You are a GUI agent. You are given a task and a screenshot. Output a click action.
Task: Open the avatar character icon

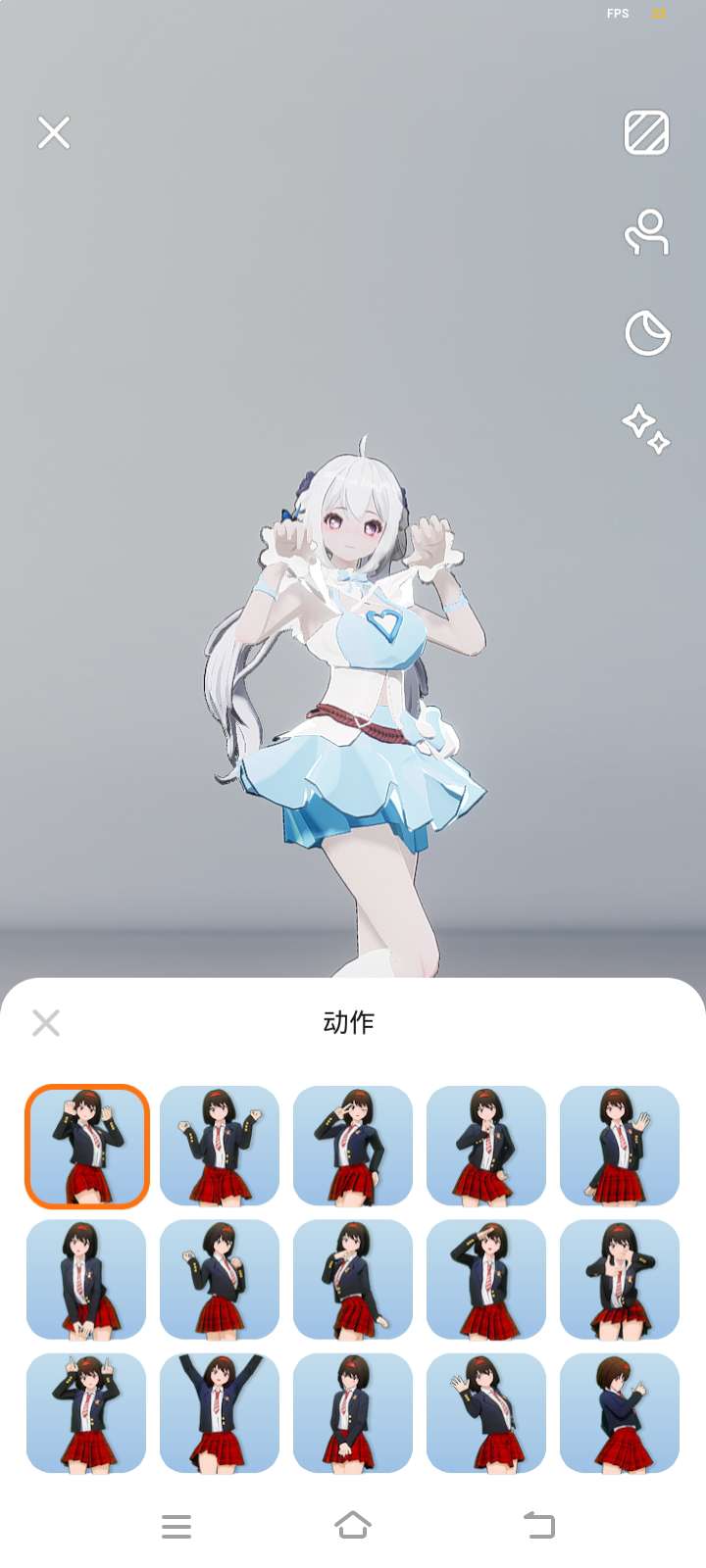pyautogui.click(x=646, y=232)
